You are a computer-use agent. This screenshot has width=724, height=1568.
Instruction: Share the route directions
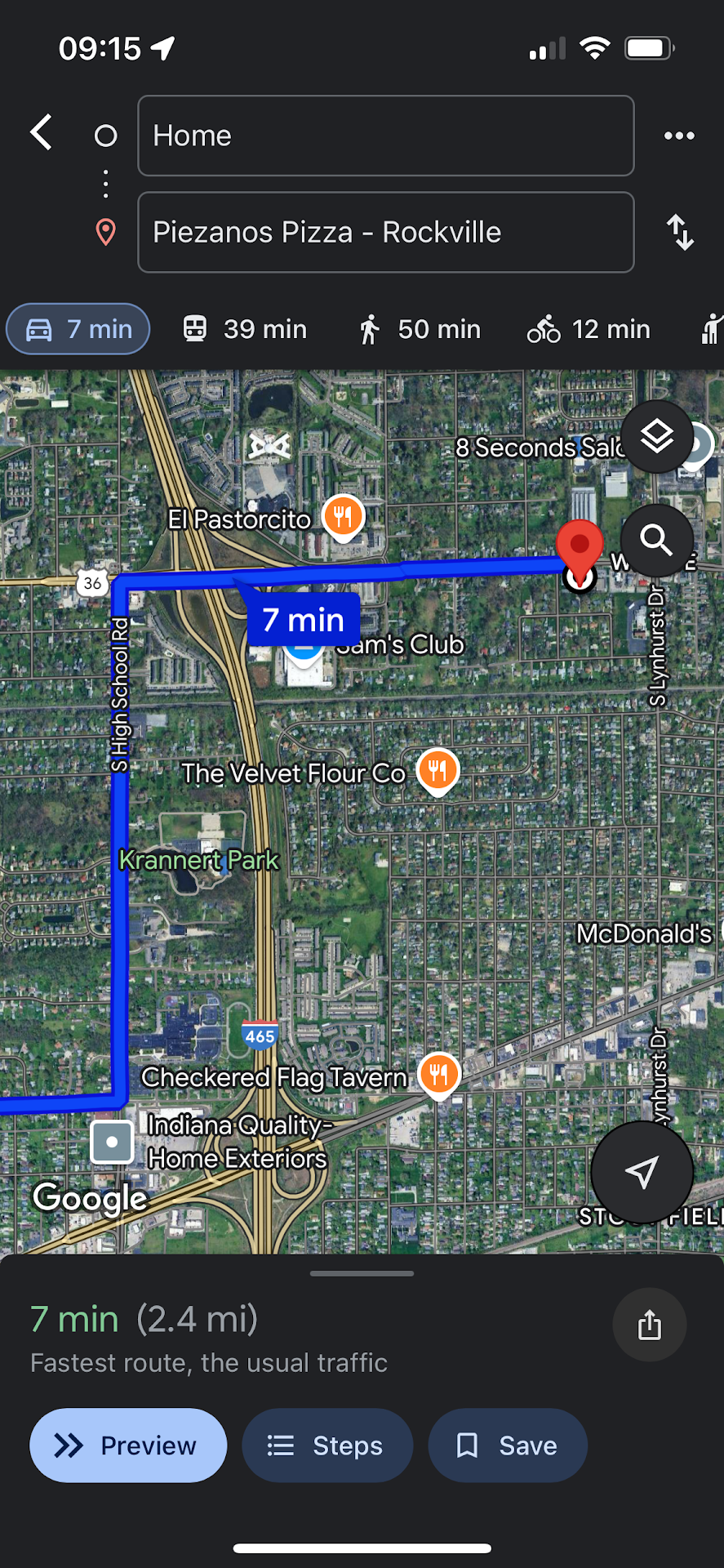649,1325
